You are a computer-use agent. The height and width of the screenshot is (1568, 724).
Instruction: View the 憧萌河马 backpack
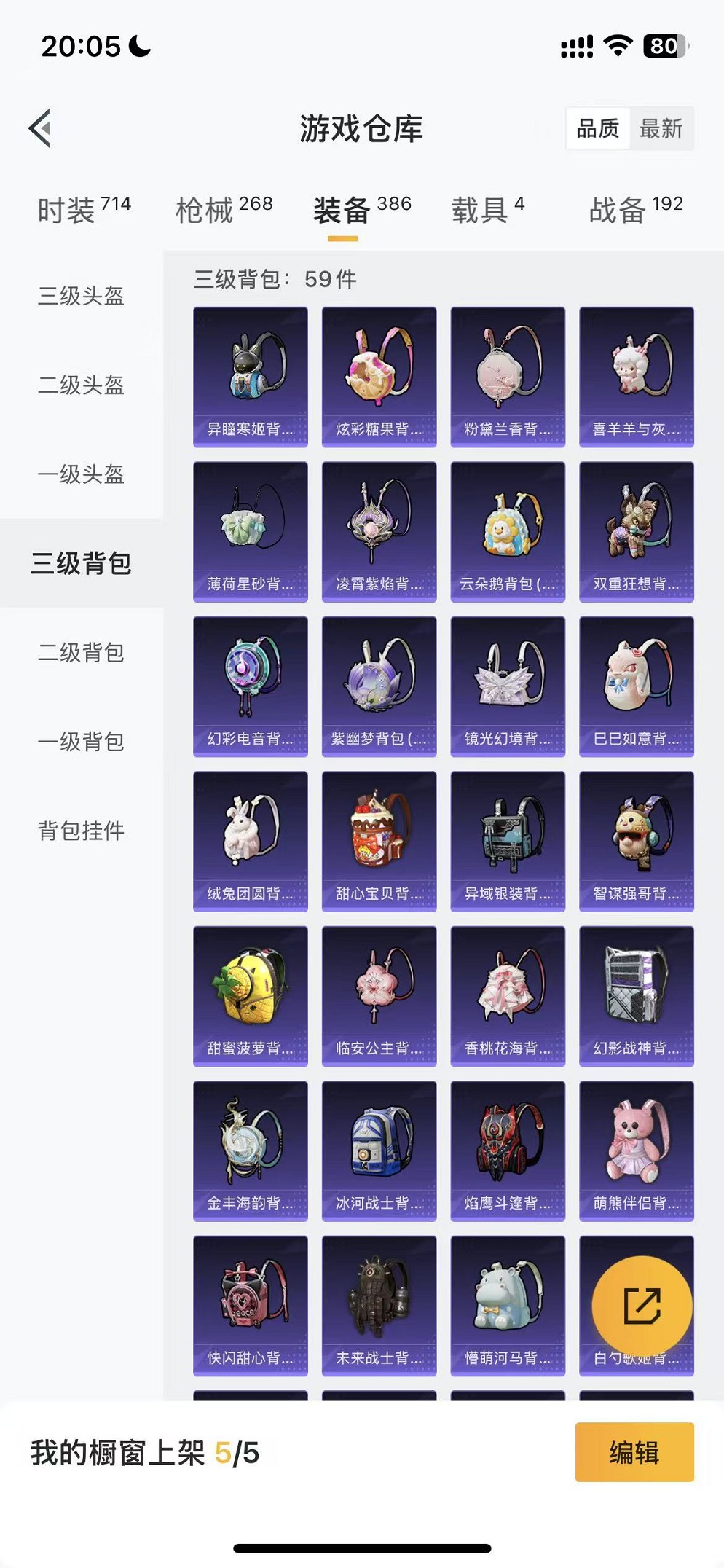pyautogui.click(x=508, y=1305)
